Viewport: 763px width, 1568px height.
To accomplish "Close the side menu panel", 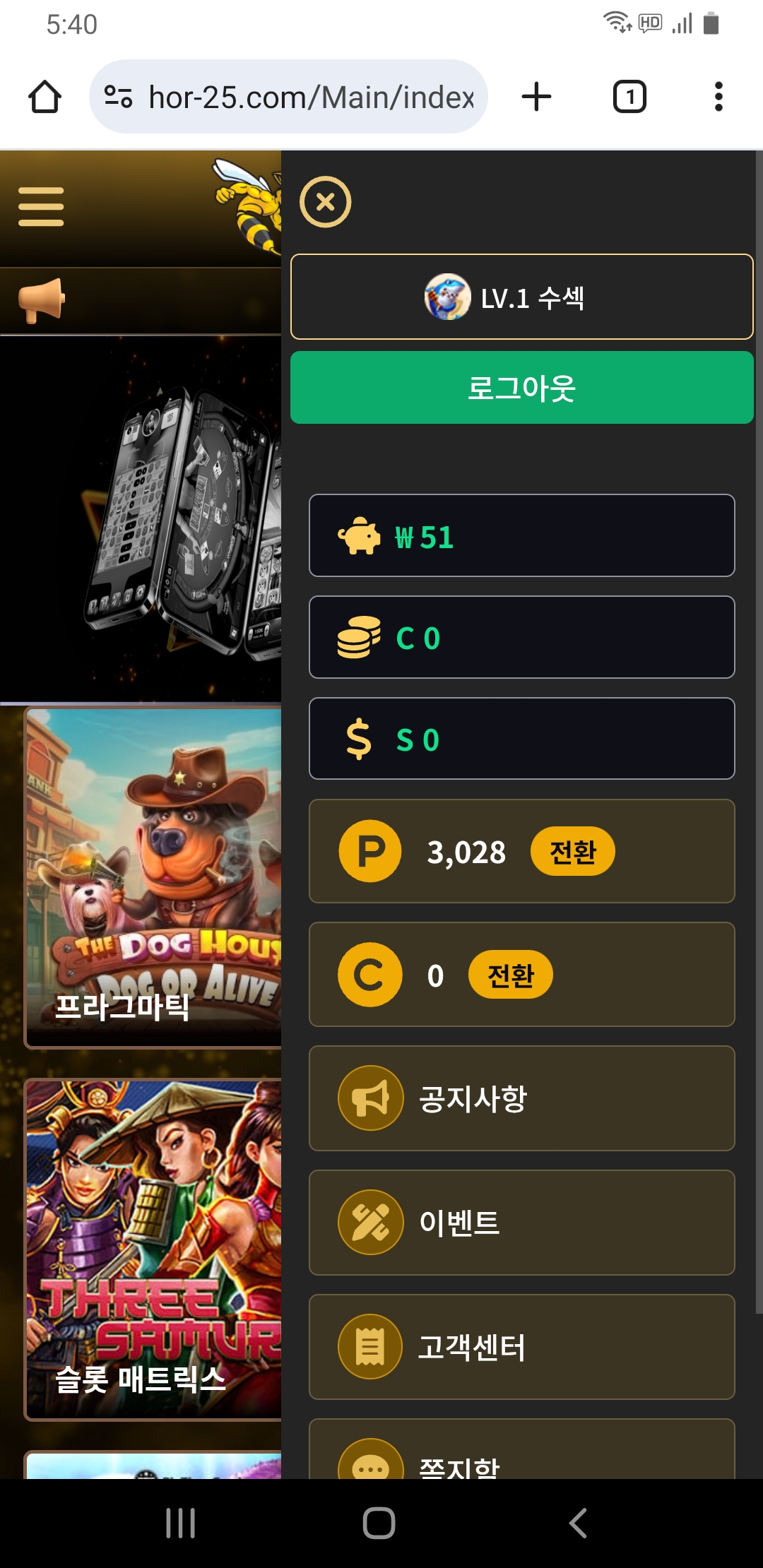I will (x=325, y=202).
